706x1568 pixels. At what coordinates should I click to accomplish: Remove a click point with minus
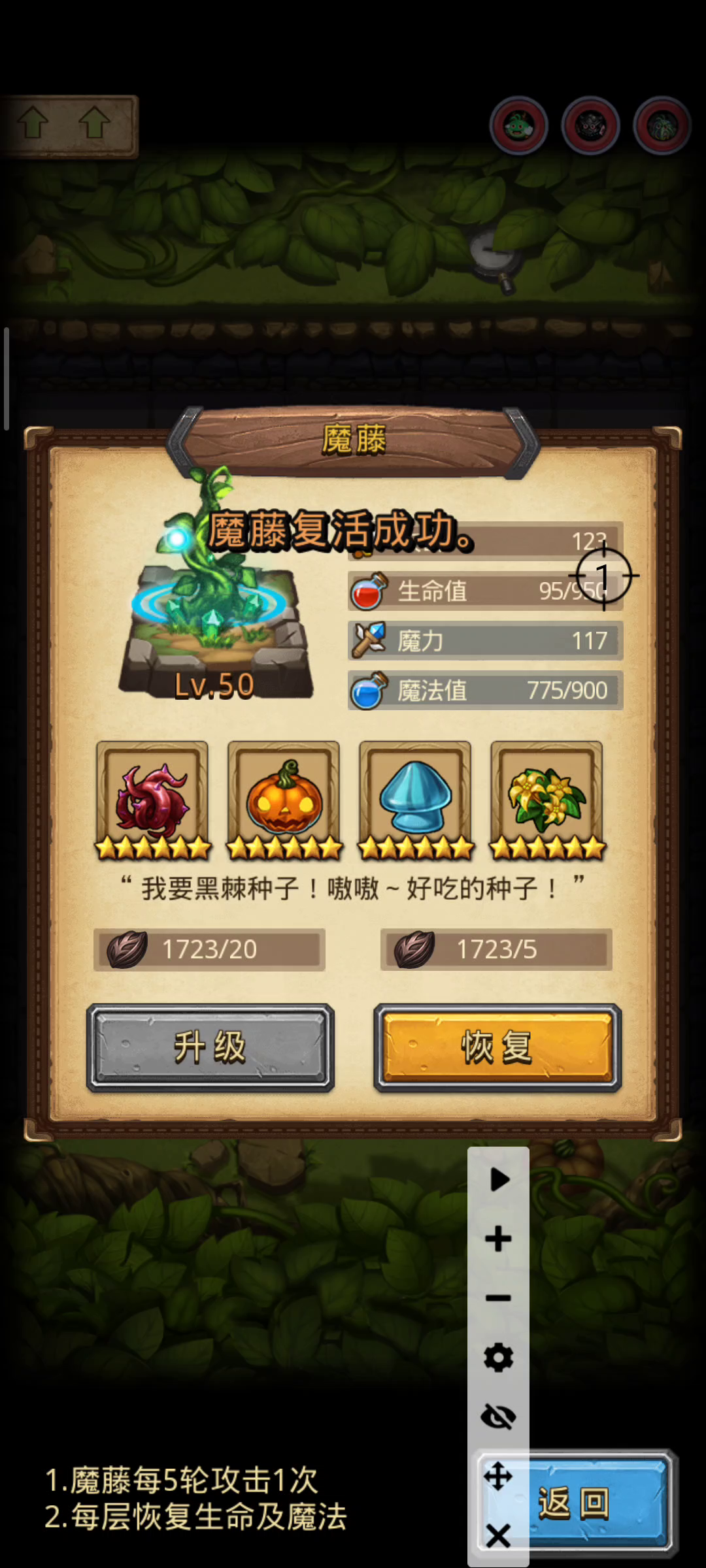click(x=499, y=1298)
